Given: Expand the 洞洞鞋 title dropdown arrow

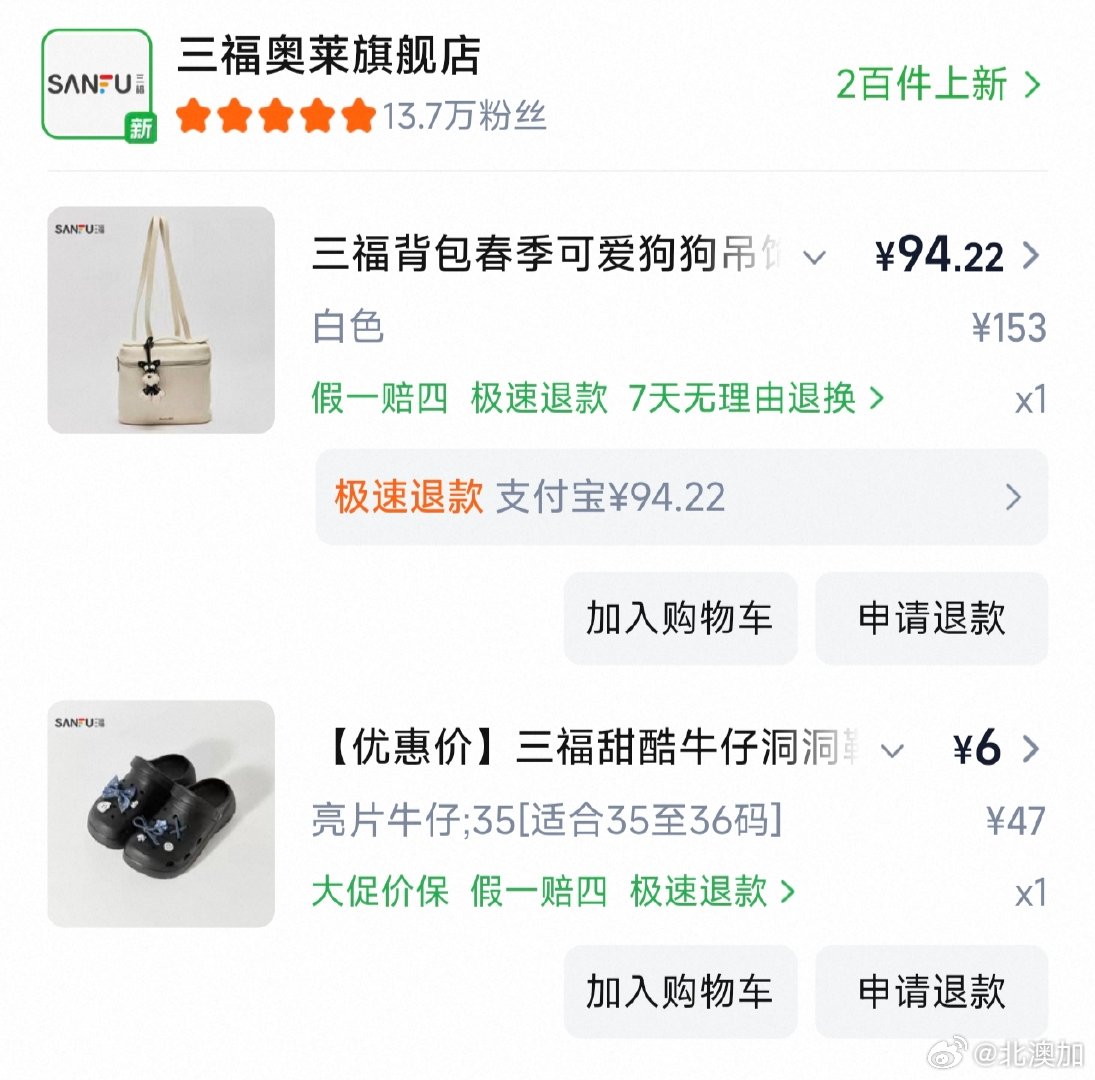Looking at the screenshot, I should click(892, 750).
